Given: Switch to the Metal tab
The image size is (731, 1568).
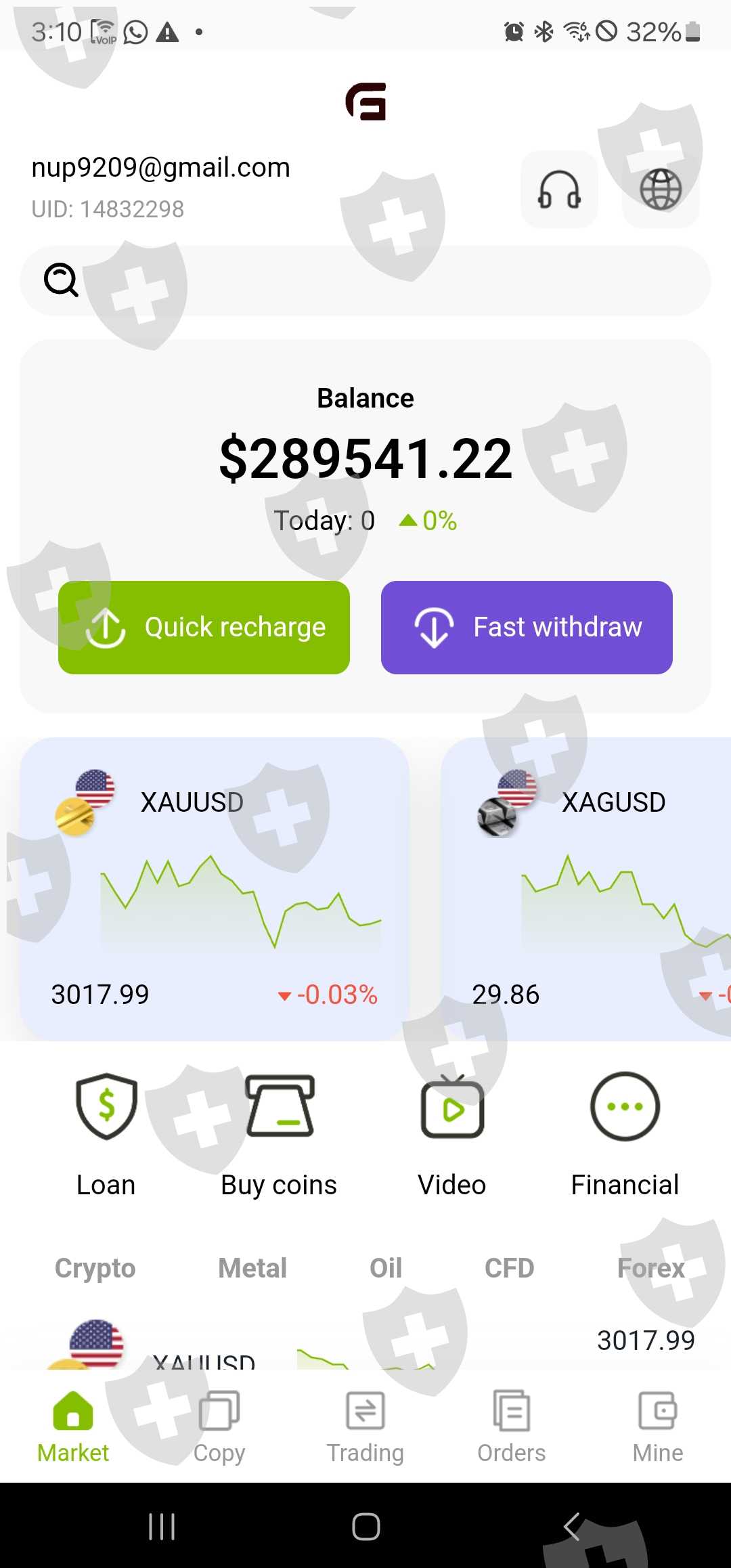Looking at the screenshot, I should [x=252, y=1268].
